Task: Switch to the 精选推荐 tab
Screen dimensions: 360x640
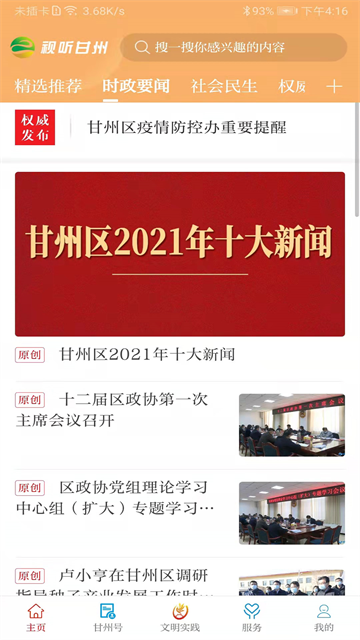Action: (48, 86)
